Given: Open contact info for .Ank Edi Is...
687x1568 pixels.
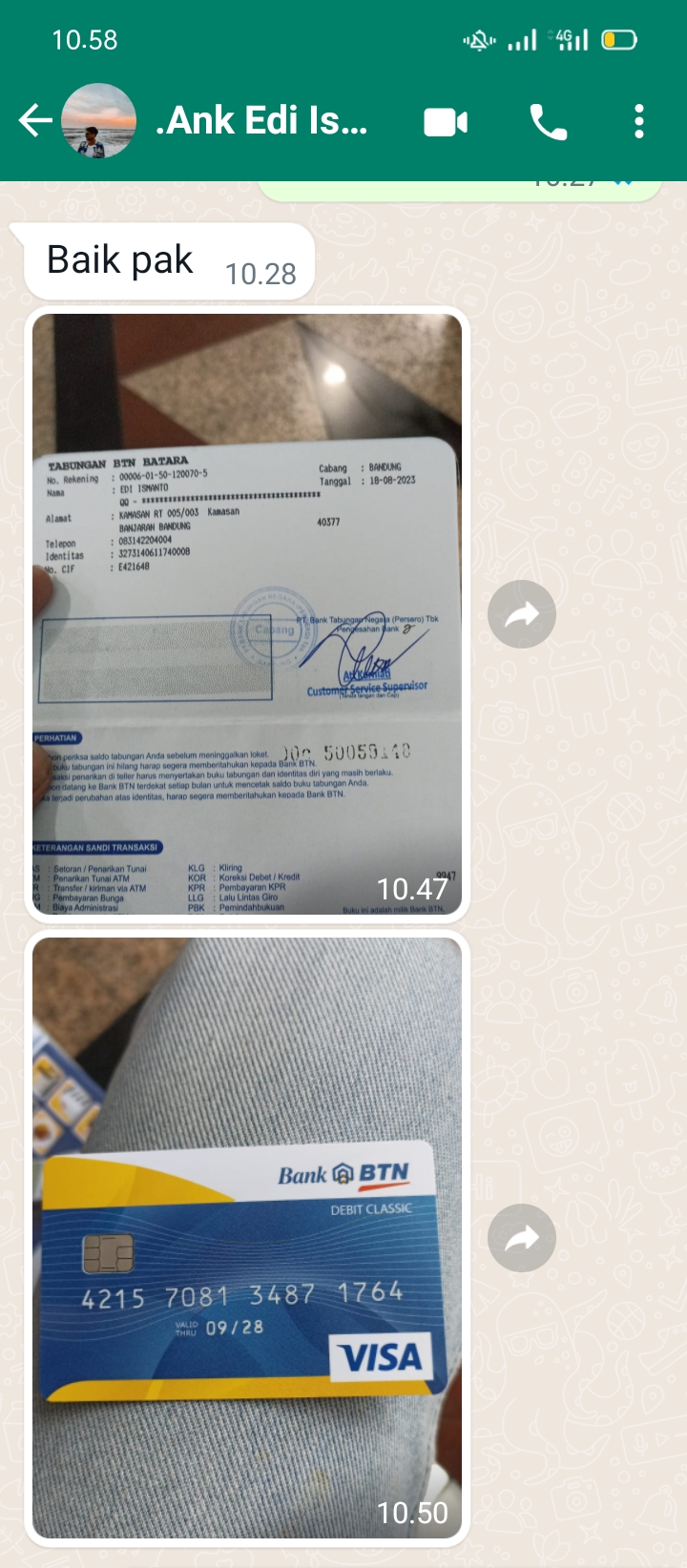Looking at the screenshot, I should [x=262, y=121].
